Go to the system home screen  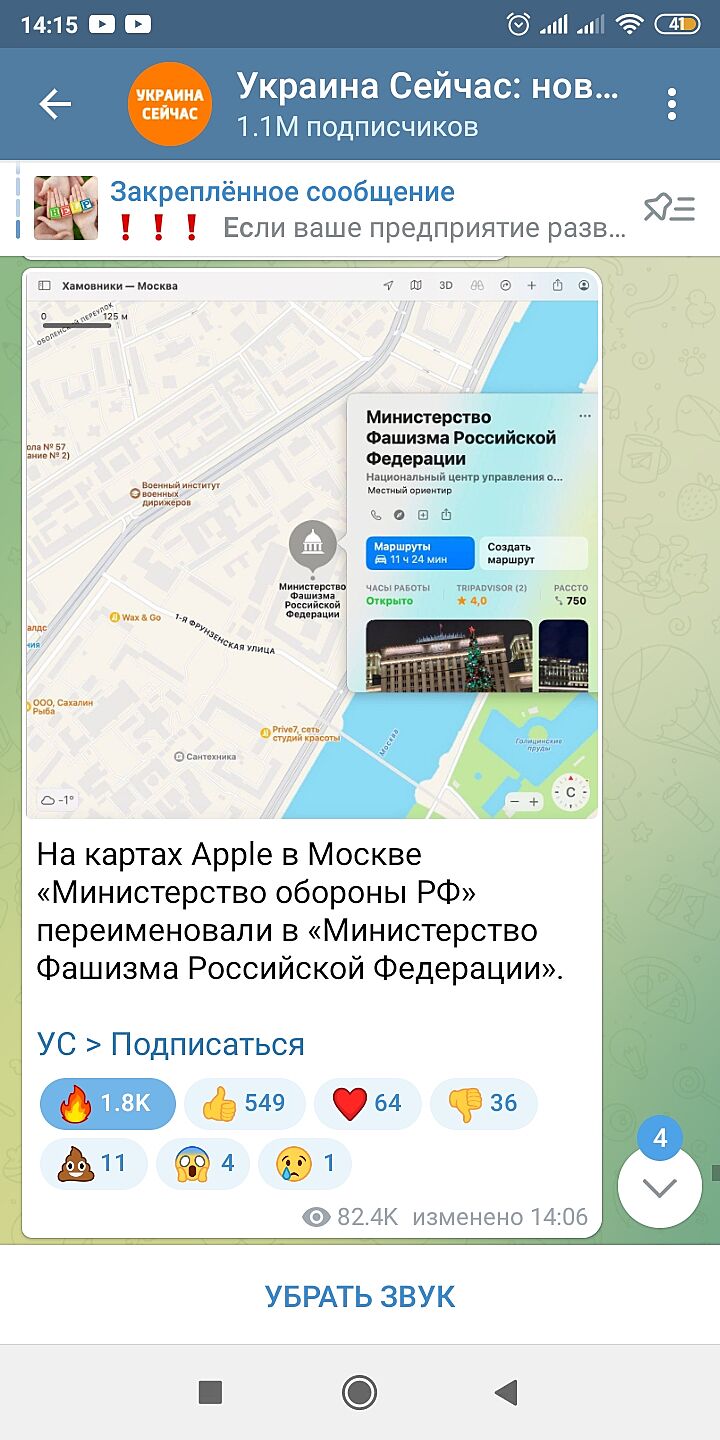[359, 1392]
